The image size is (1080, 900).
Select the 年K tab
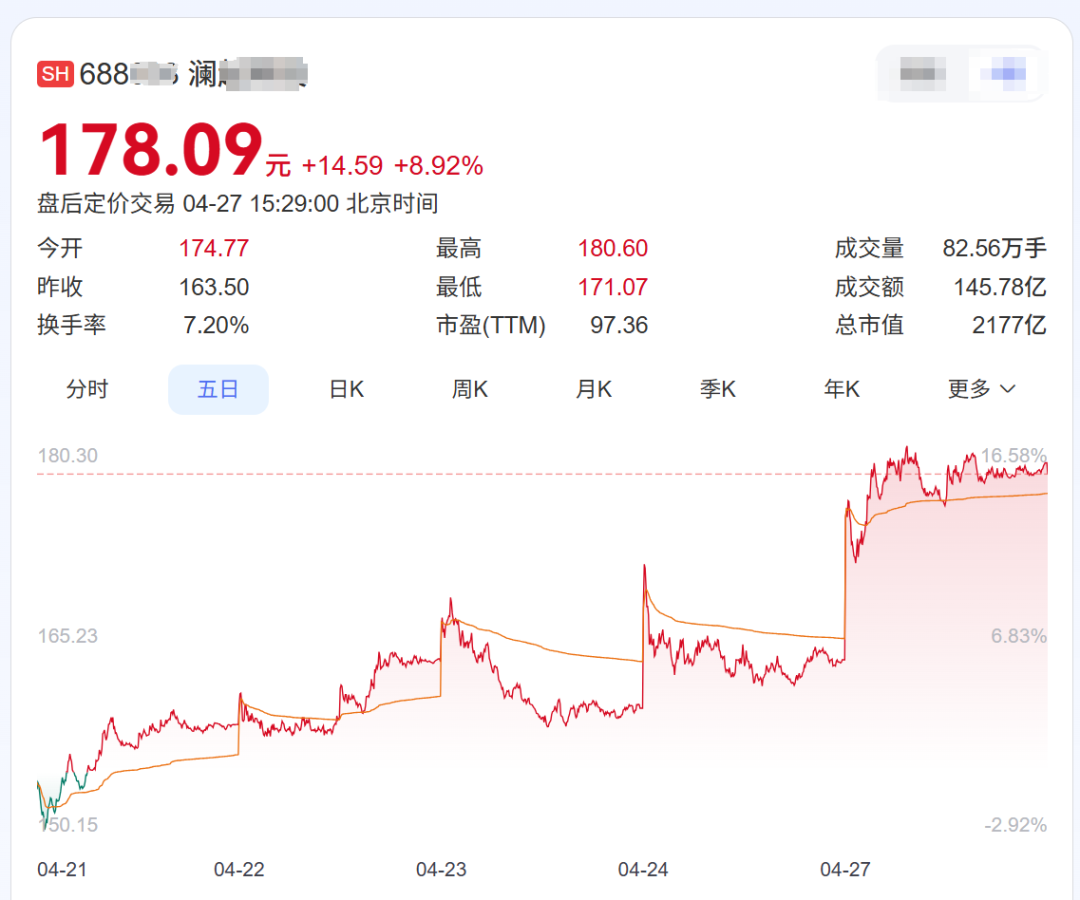pos(842,389)
